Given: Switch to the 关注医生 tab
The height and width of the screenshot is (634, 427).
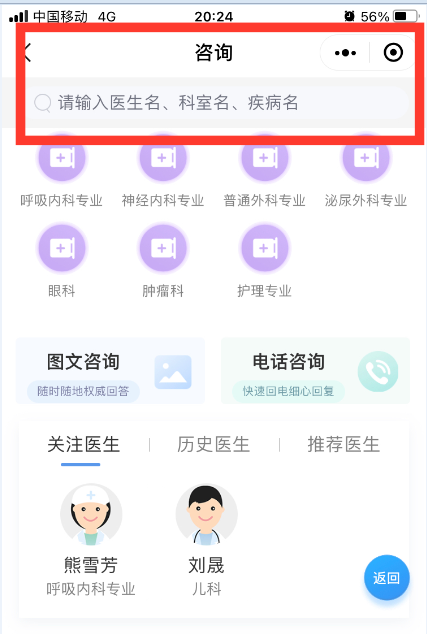Looking at the screenshot, I should [83, 445].
